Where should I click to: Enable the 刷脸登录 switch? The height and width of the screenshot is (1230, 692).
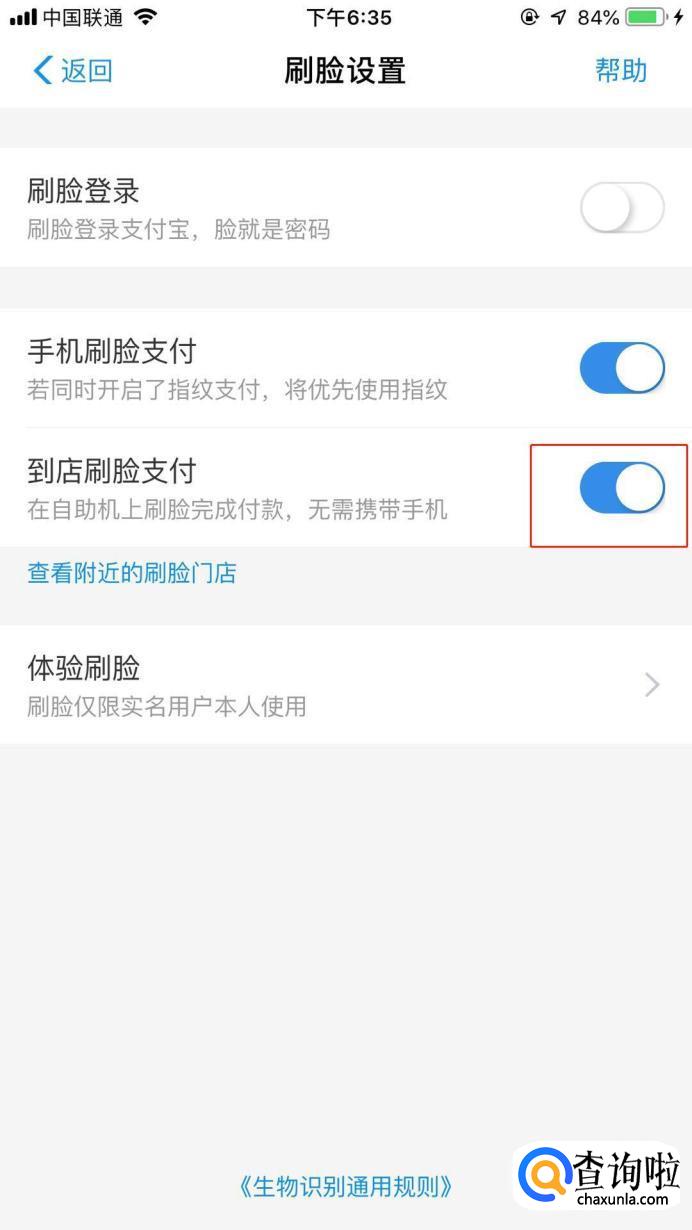[x=622, y=208]
